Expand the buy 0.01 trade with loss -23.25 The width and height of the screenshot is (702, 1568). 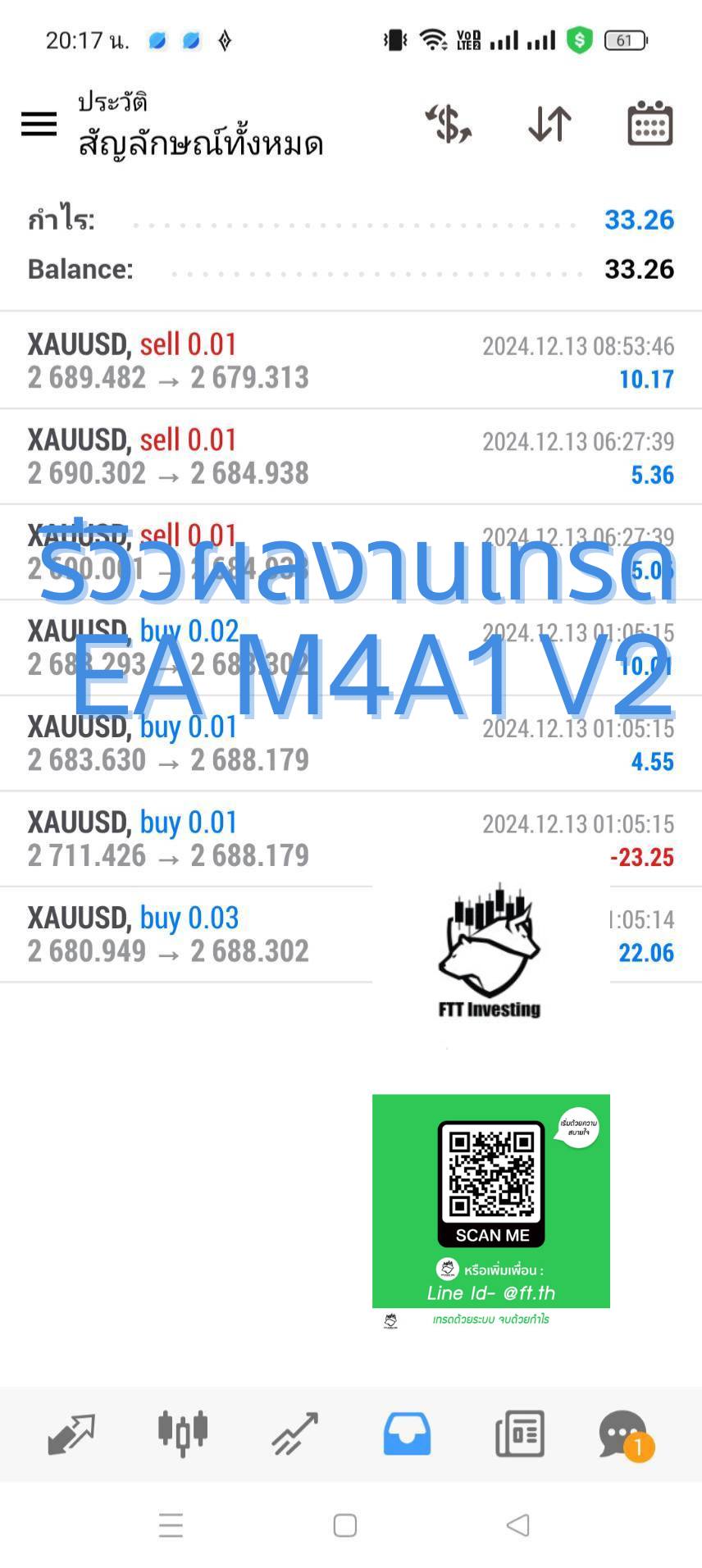click(351, 839)
